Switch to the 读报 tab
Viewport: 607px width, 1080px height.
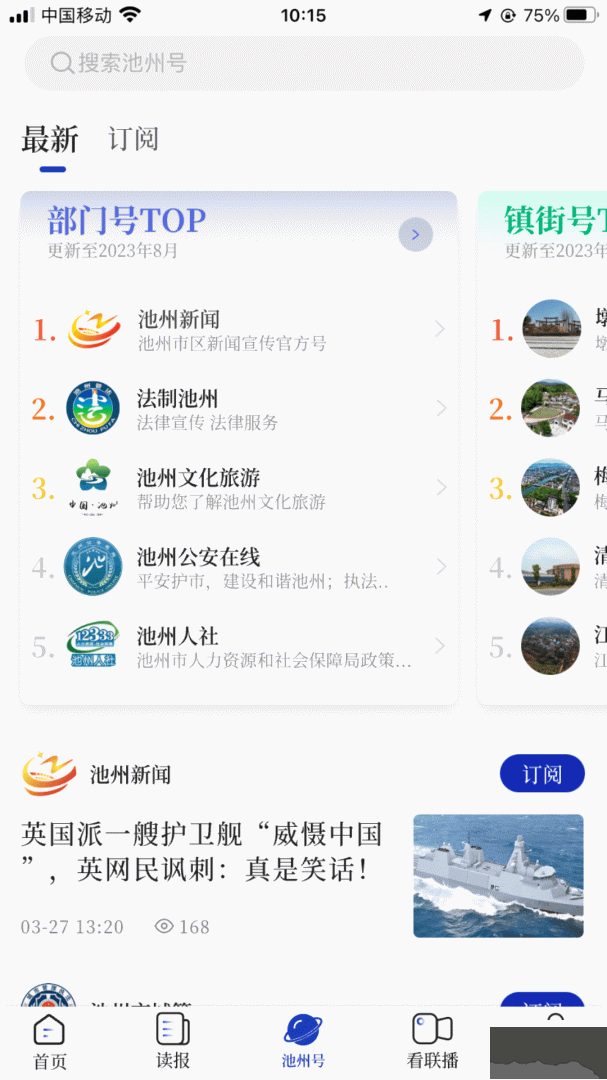(x=172, y=1041)
